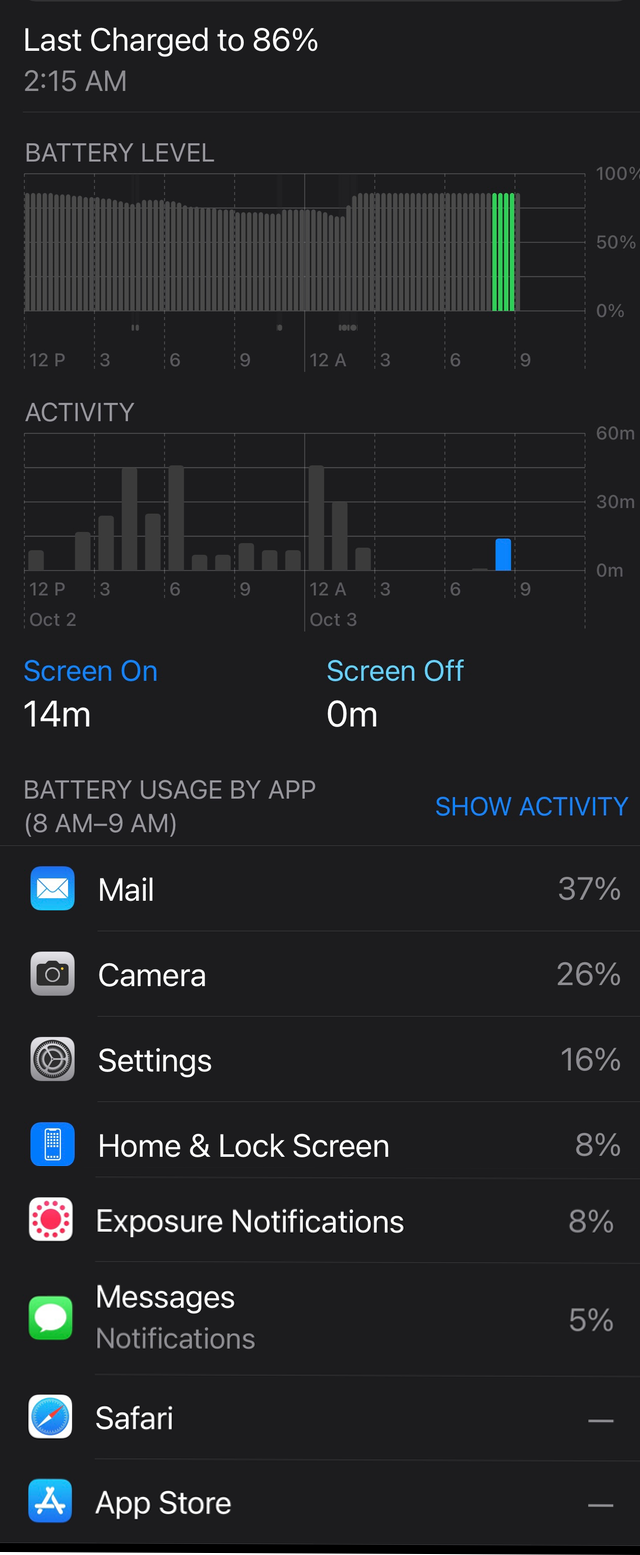Tap the Safari usage row
The height and width of the screenshot is (1555, 640).
pos(320,1418)
